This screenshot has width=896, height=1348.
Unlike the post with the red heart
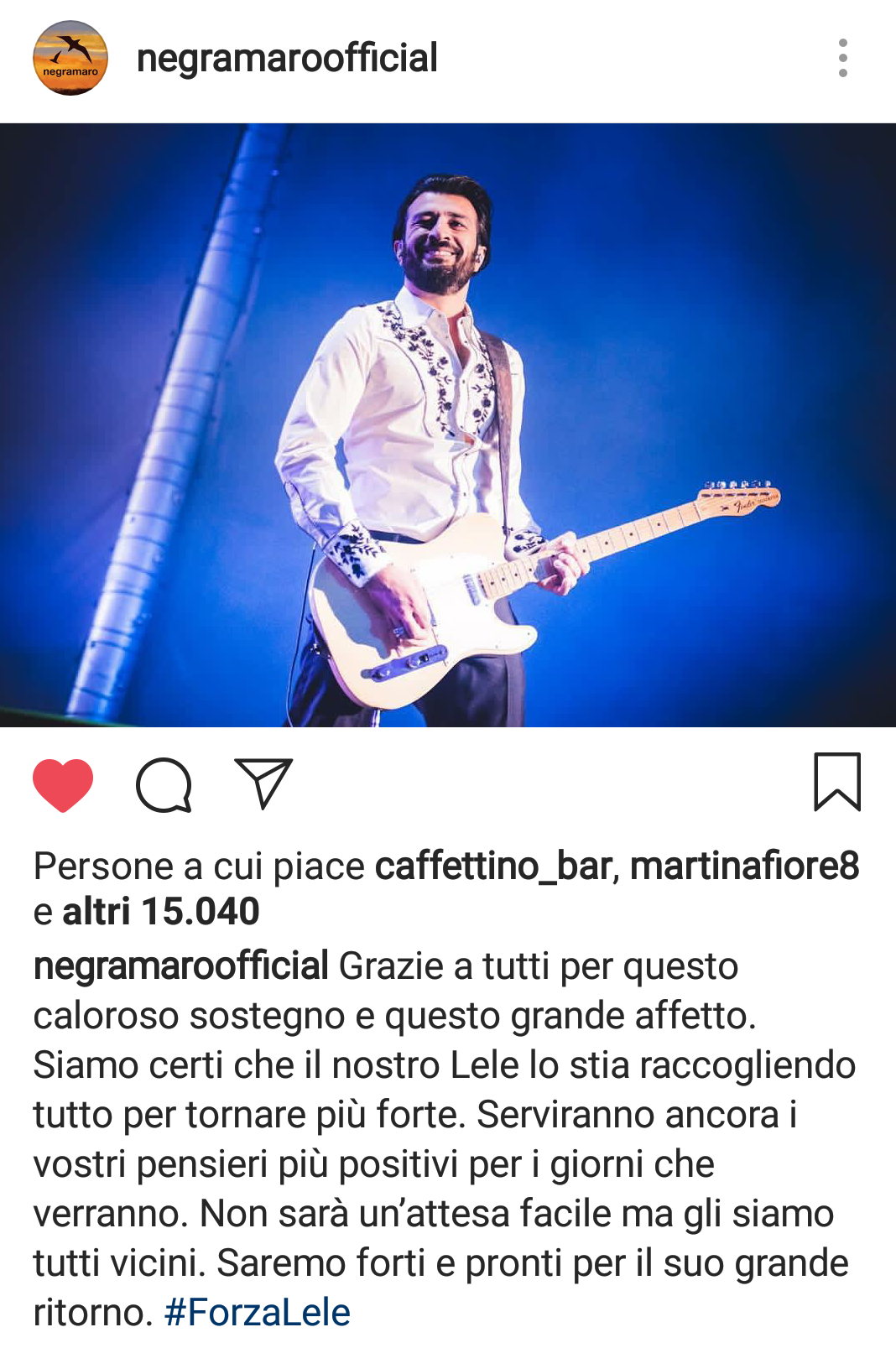(63, 784)
